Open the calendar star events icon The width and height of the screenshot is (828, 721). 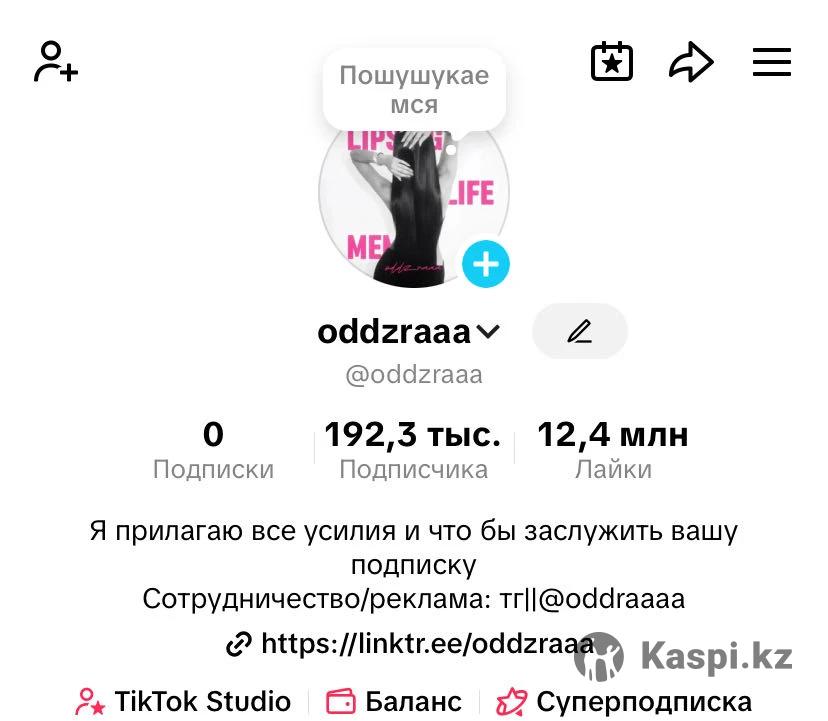click(x=611, y=62)
